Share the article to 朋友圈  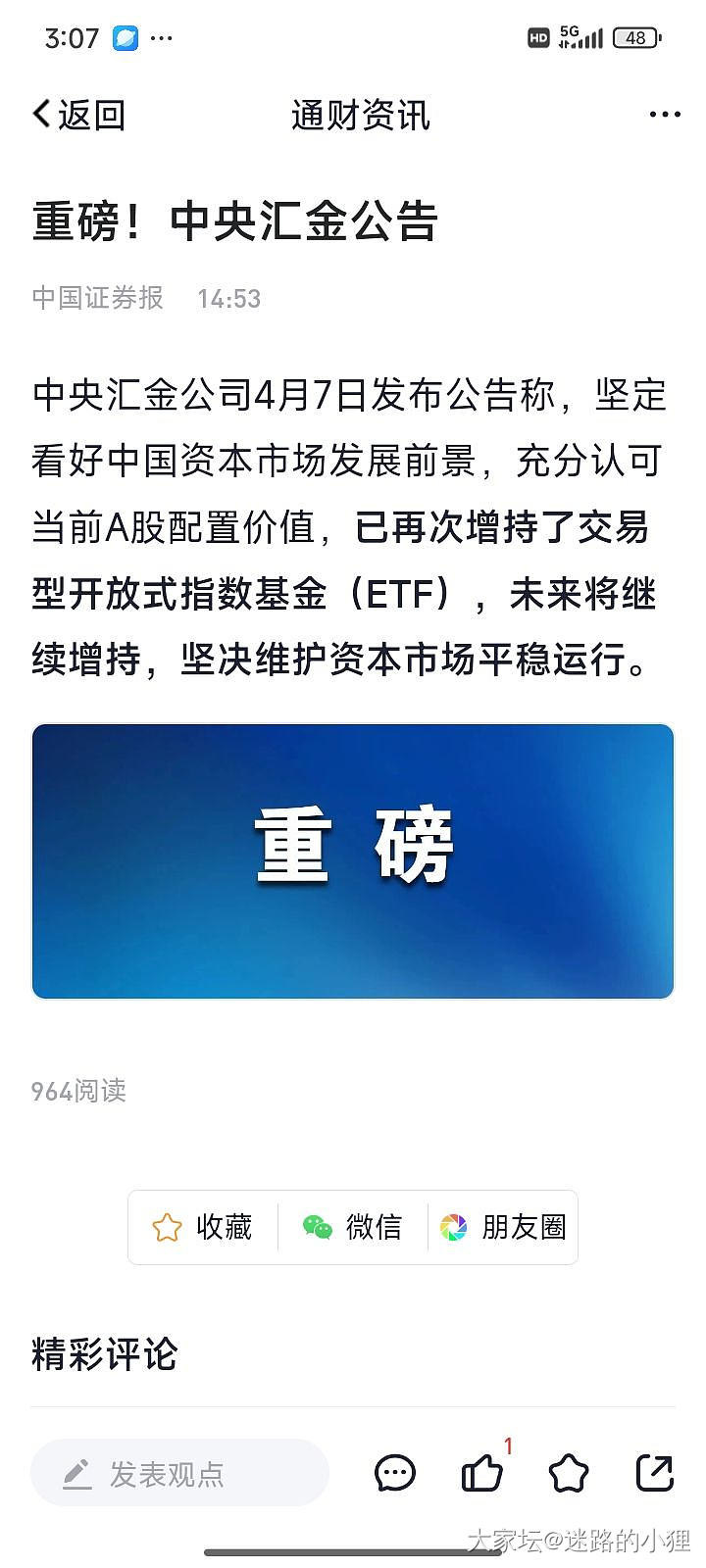[503, 1227]
